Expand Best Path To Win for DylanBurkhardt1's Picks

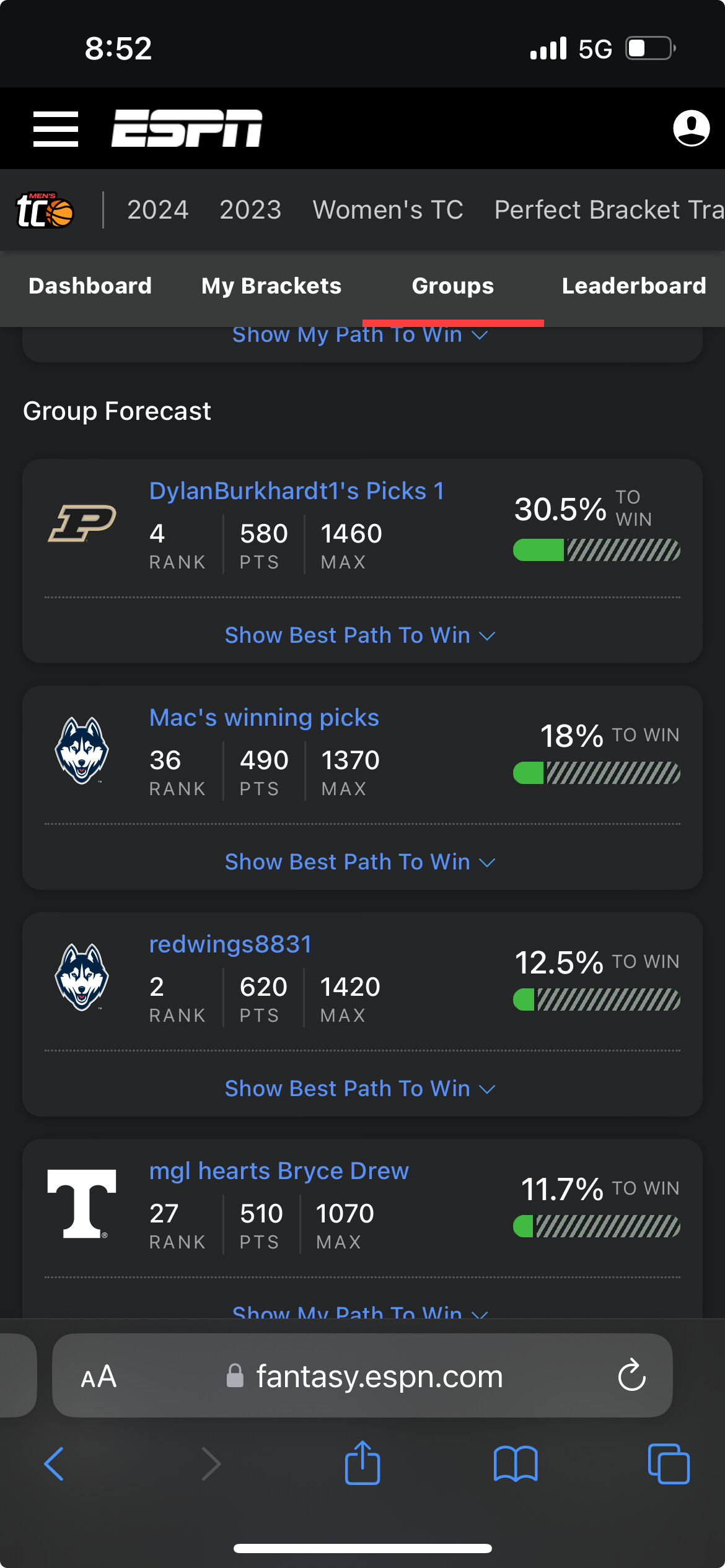pyautogui.click(x=360, y=635)
